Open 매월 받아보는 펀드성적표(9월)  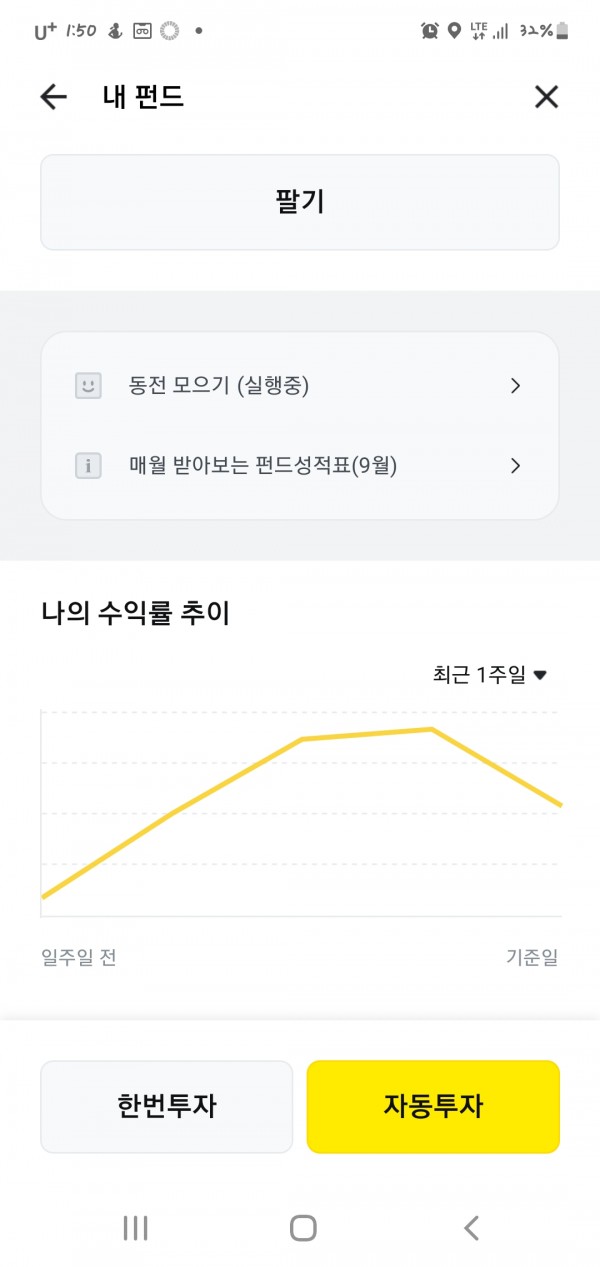(x=300, y=466)
